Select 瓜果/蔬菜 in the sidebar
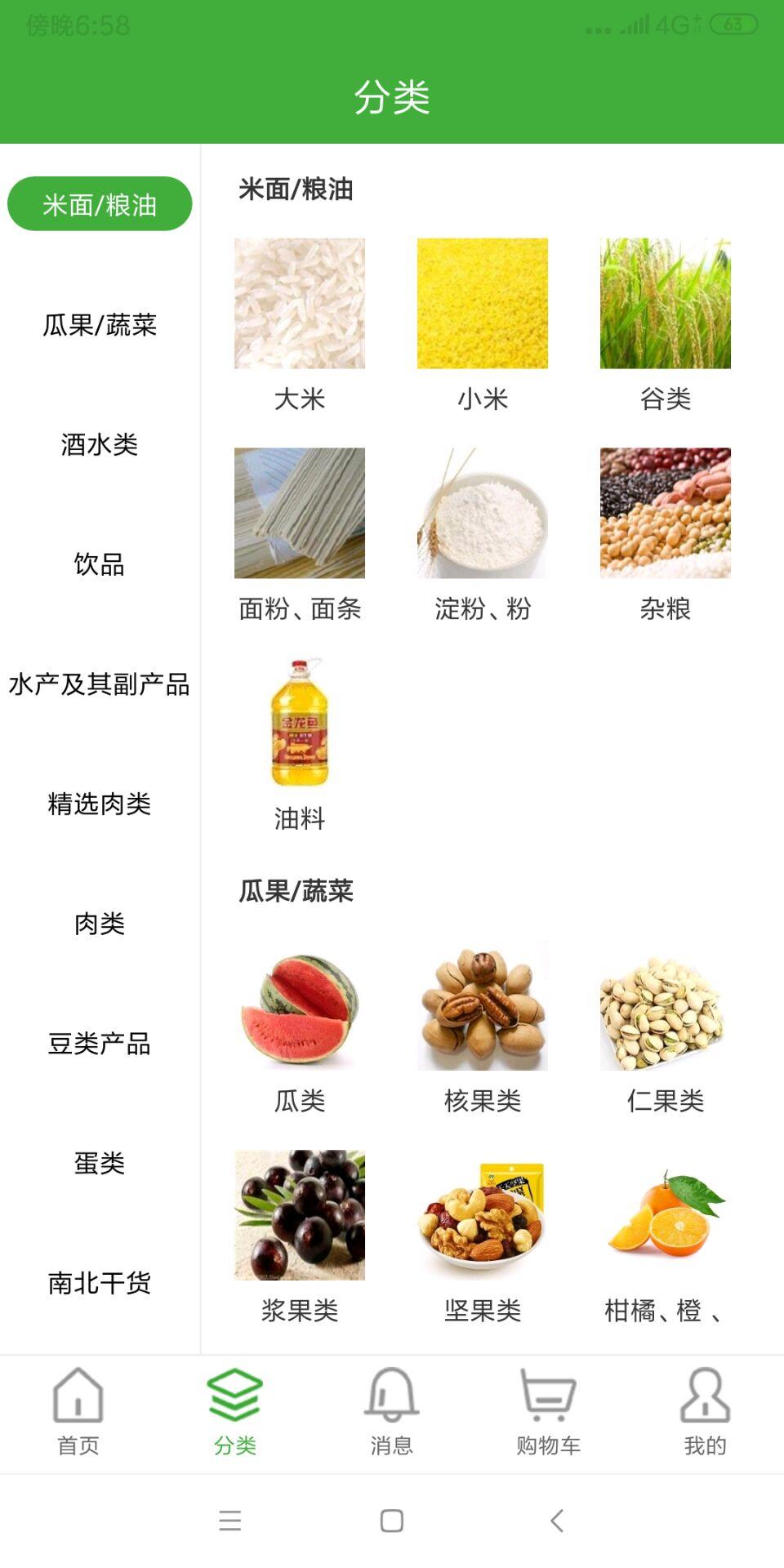This screenshot has height=1568, width=784. click(100, 325)
